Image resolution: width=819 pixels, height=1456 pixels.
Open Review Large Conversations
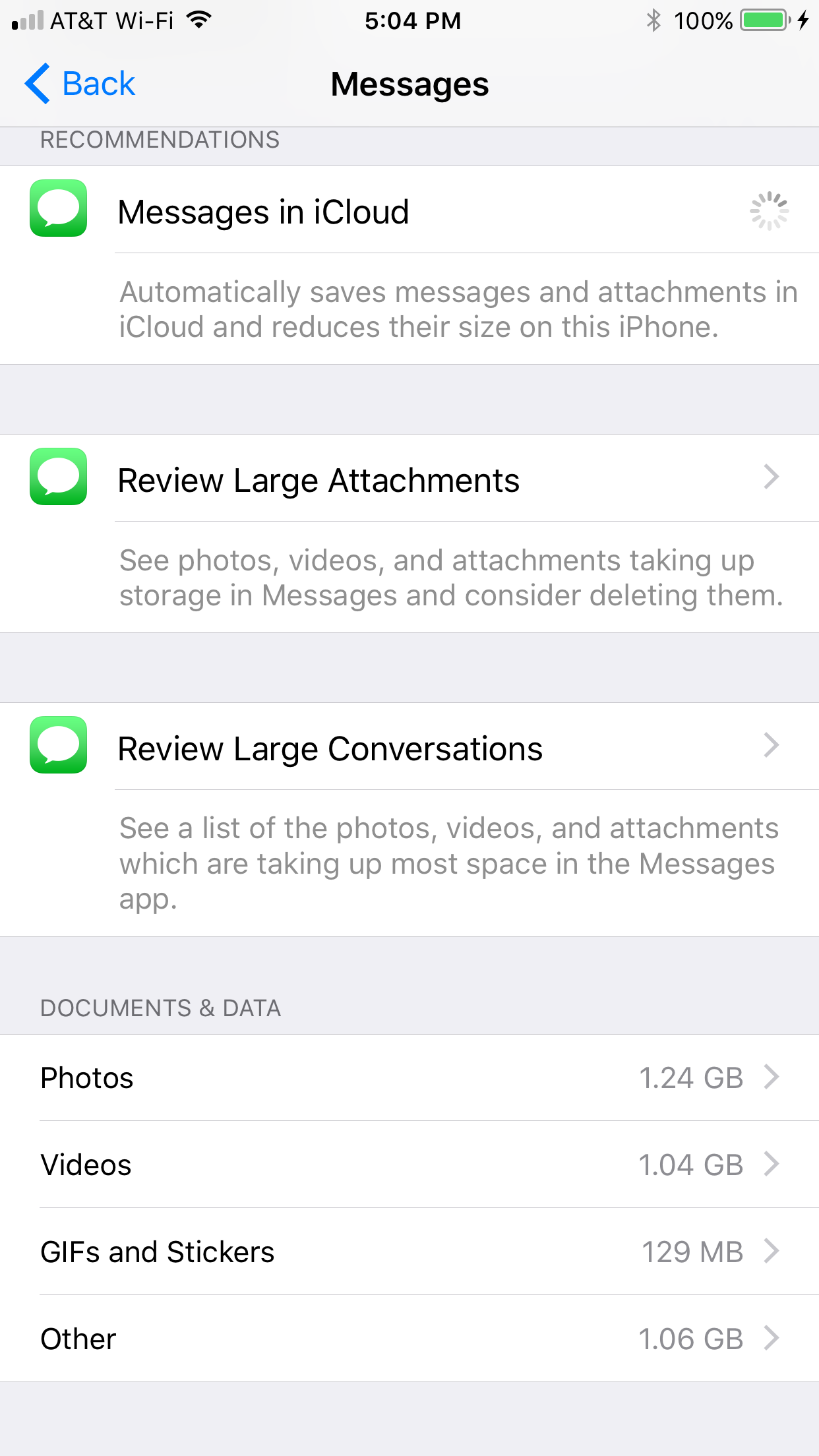pos(409,747)
